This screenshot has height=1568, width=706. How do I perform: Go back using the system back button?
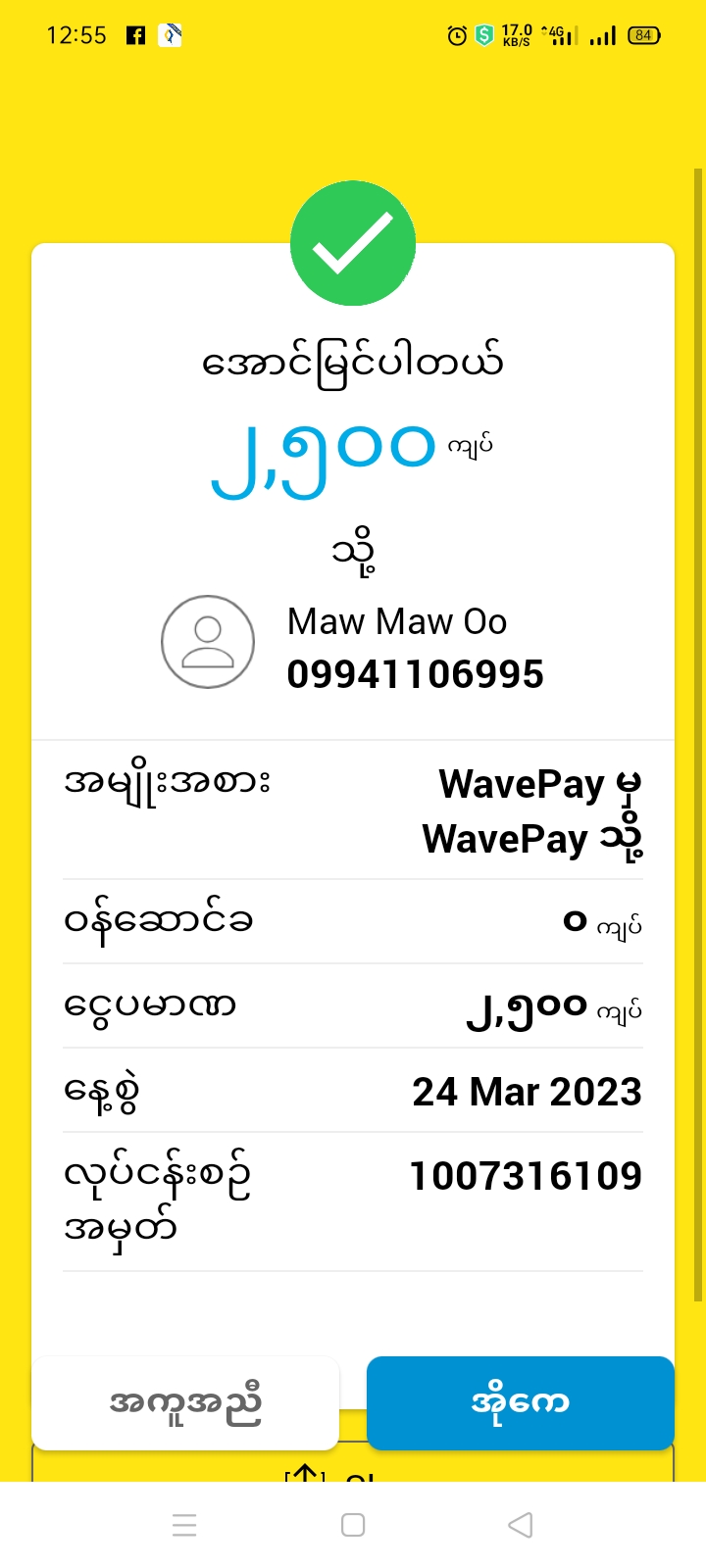(x=521, y=1525)
